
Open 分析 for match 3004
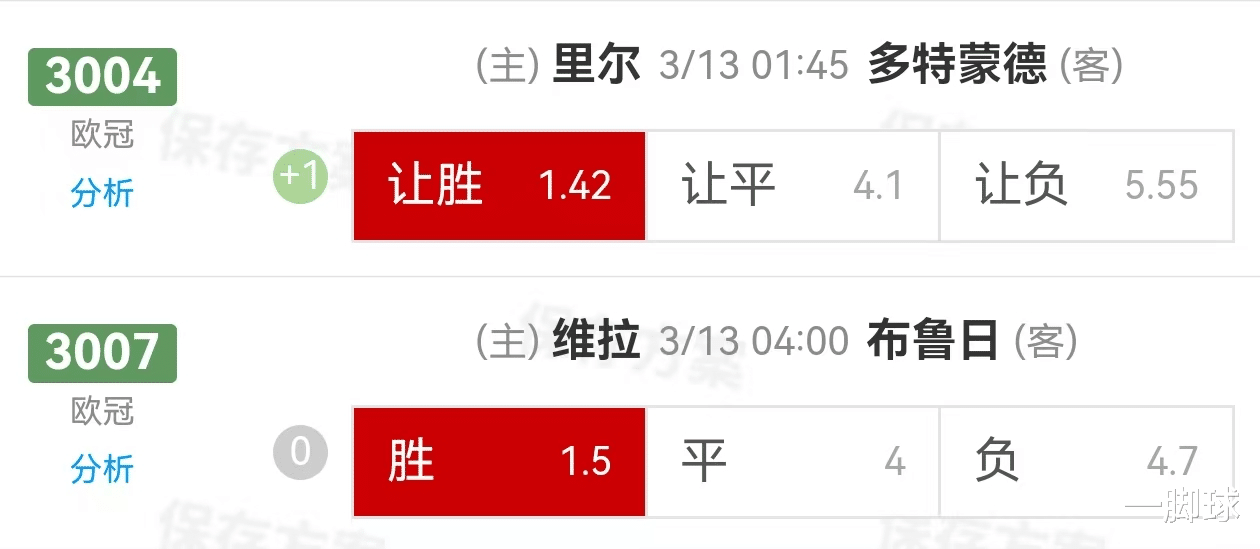click(102, 193)
